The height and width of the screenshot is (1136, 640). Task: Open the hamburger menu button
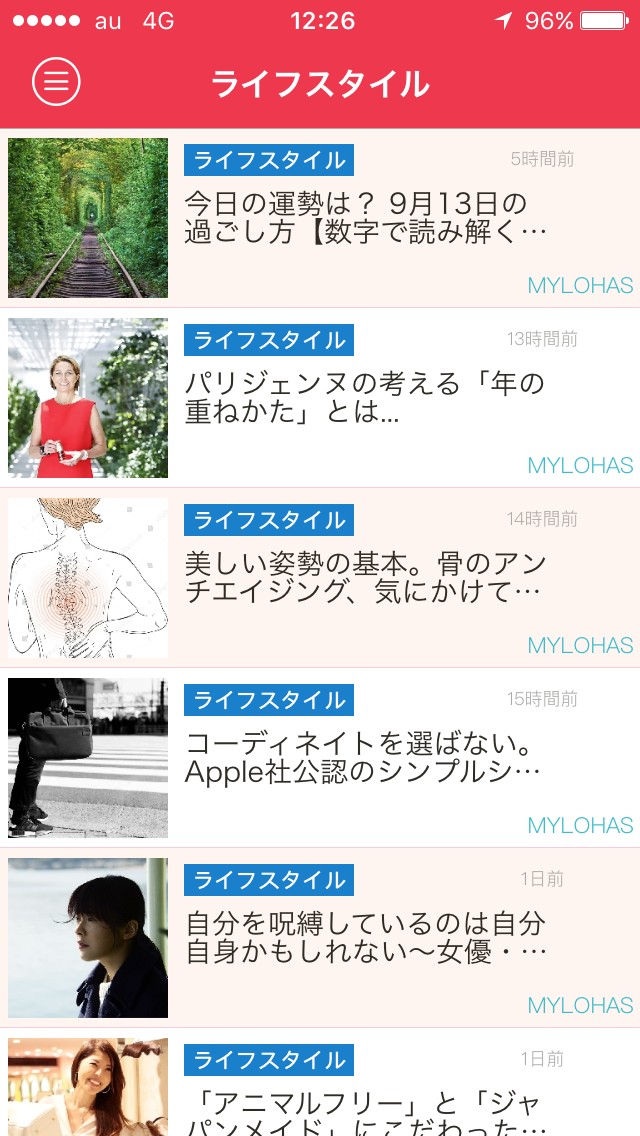click(56, 82)
